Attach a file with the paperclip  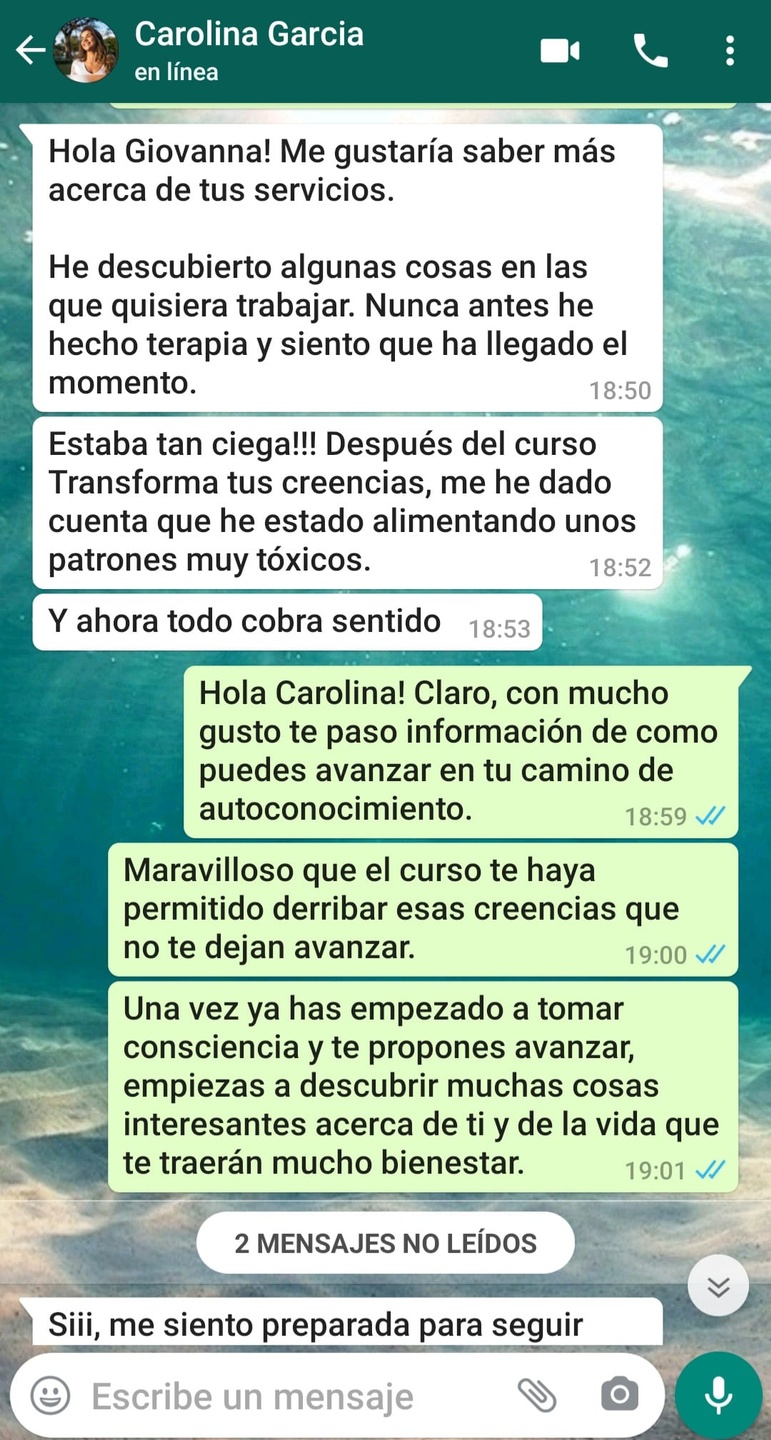pyautogui.click(x=537, y=1395)
